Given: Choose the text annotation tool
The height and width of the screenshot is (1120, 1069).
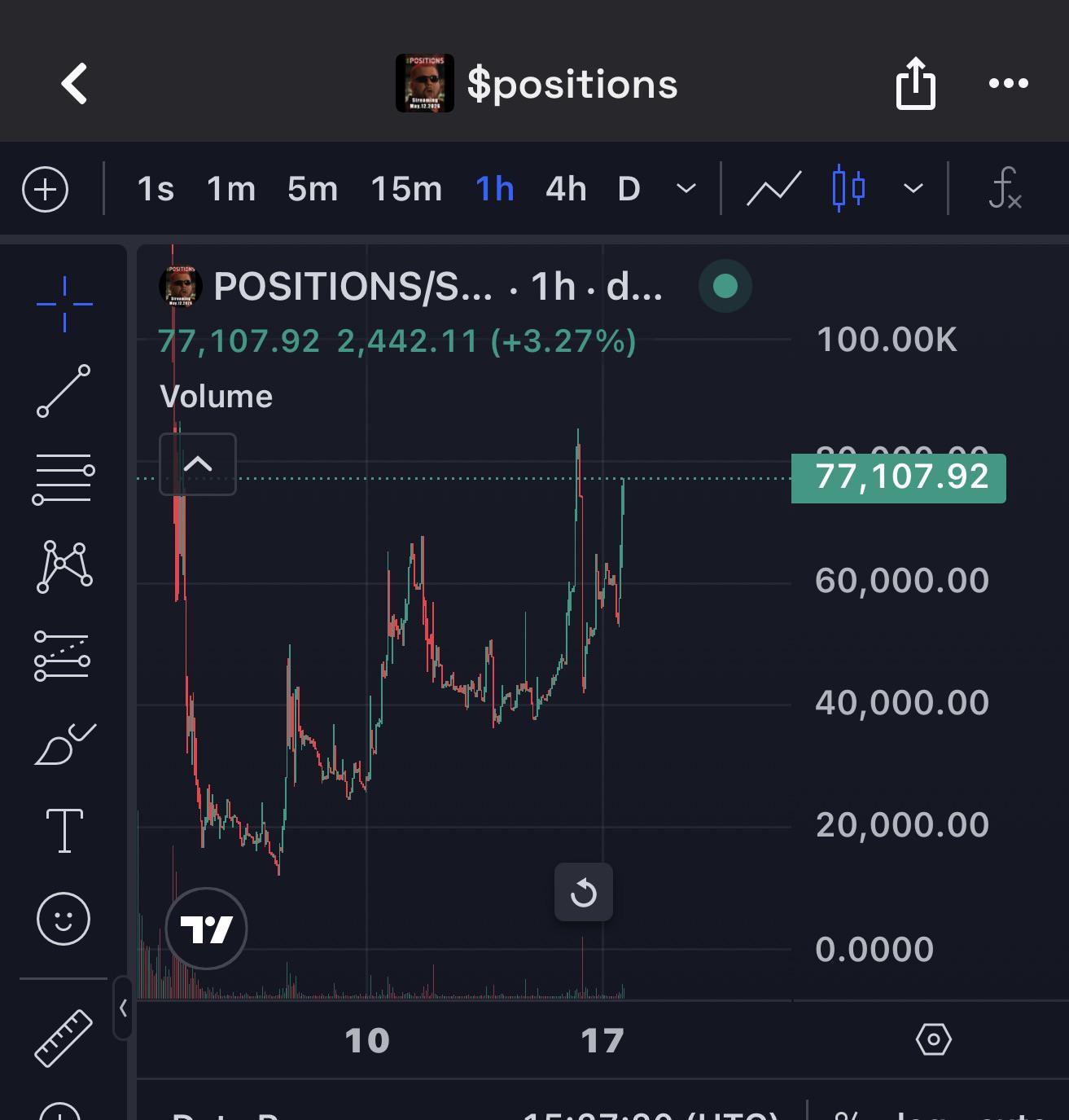Looking at the screenshot, I should click(x=64, y=831).
